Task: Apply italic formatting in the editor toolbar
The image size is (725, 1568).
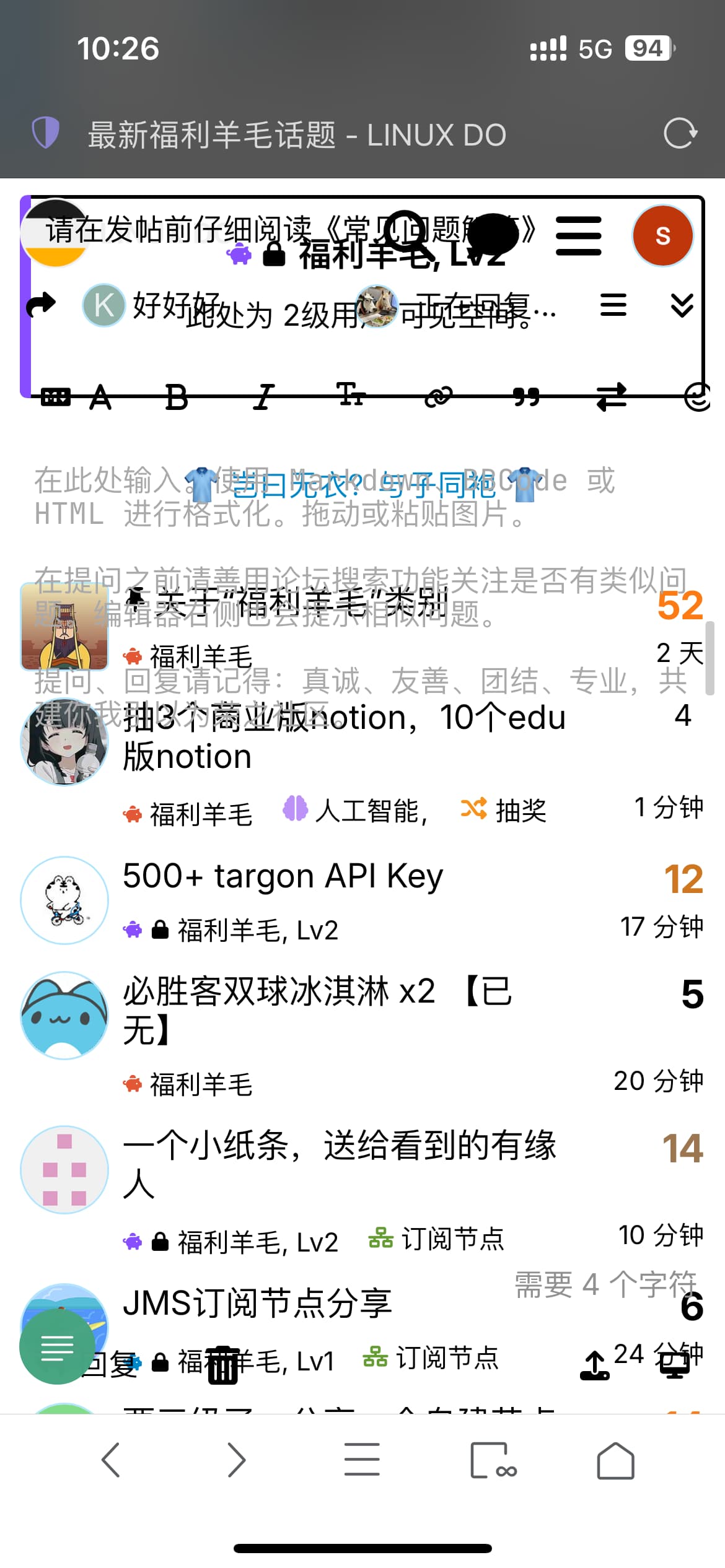Action: pyautogui.click(x=263, y=398)
